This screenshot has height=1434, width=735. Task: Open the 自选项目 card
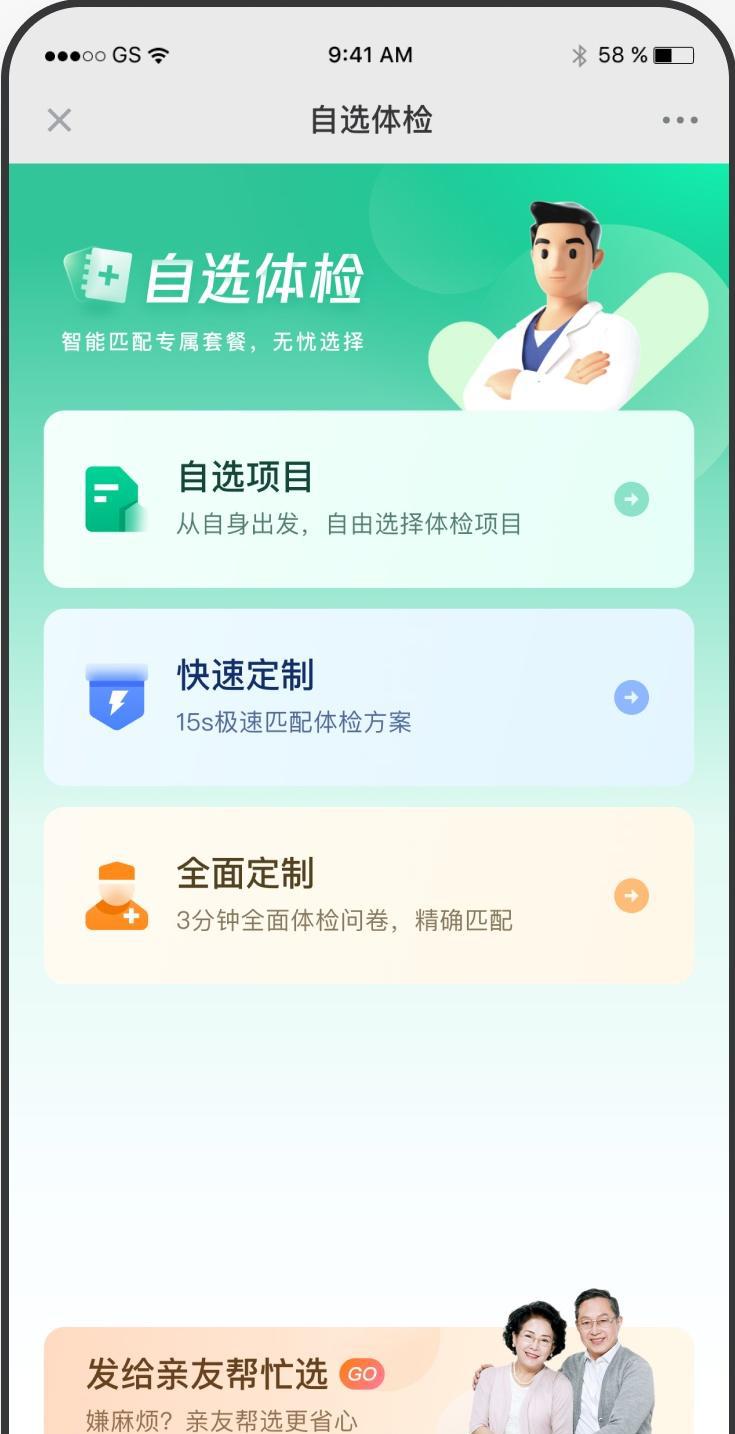click(368, 499)
